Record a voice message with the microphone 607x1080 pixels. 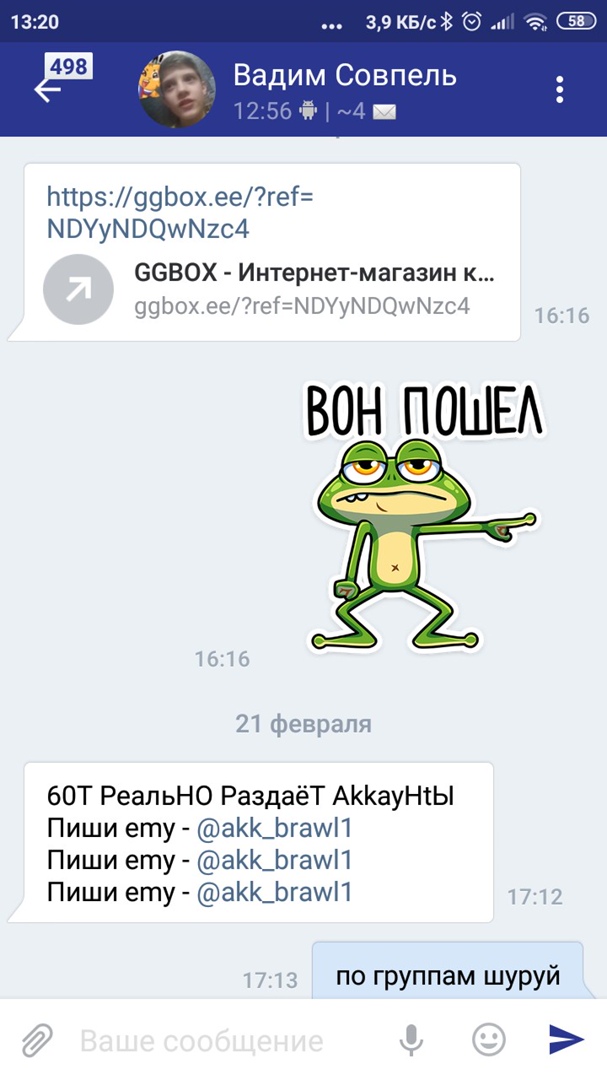(x=411, y=1040)
